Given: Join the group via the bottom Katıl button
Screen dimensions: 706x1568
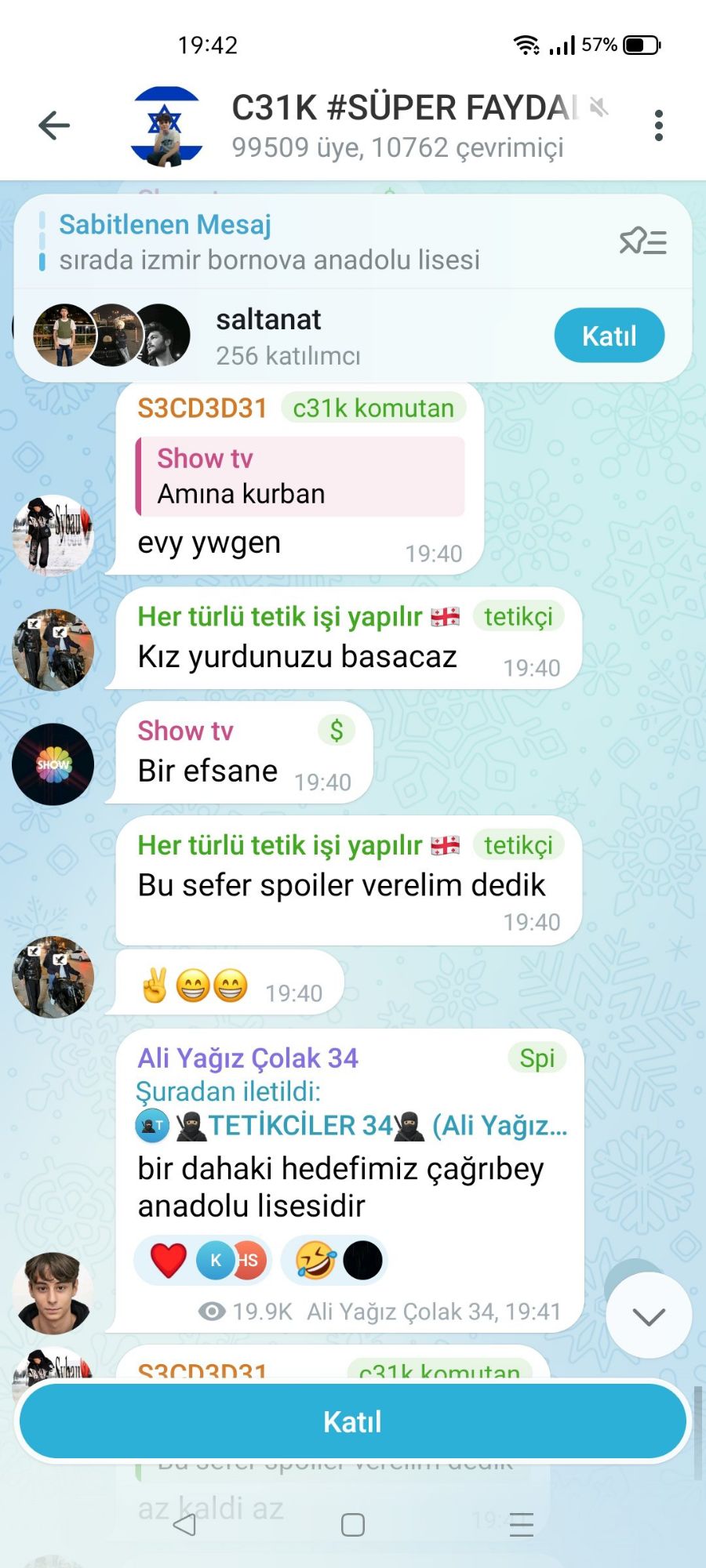Looking at the screenshot, I should (x=352, y=1421).
